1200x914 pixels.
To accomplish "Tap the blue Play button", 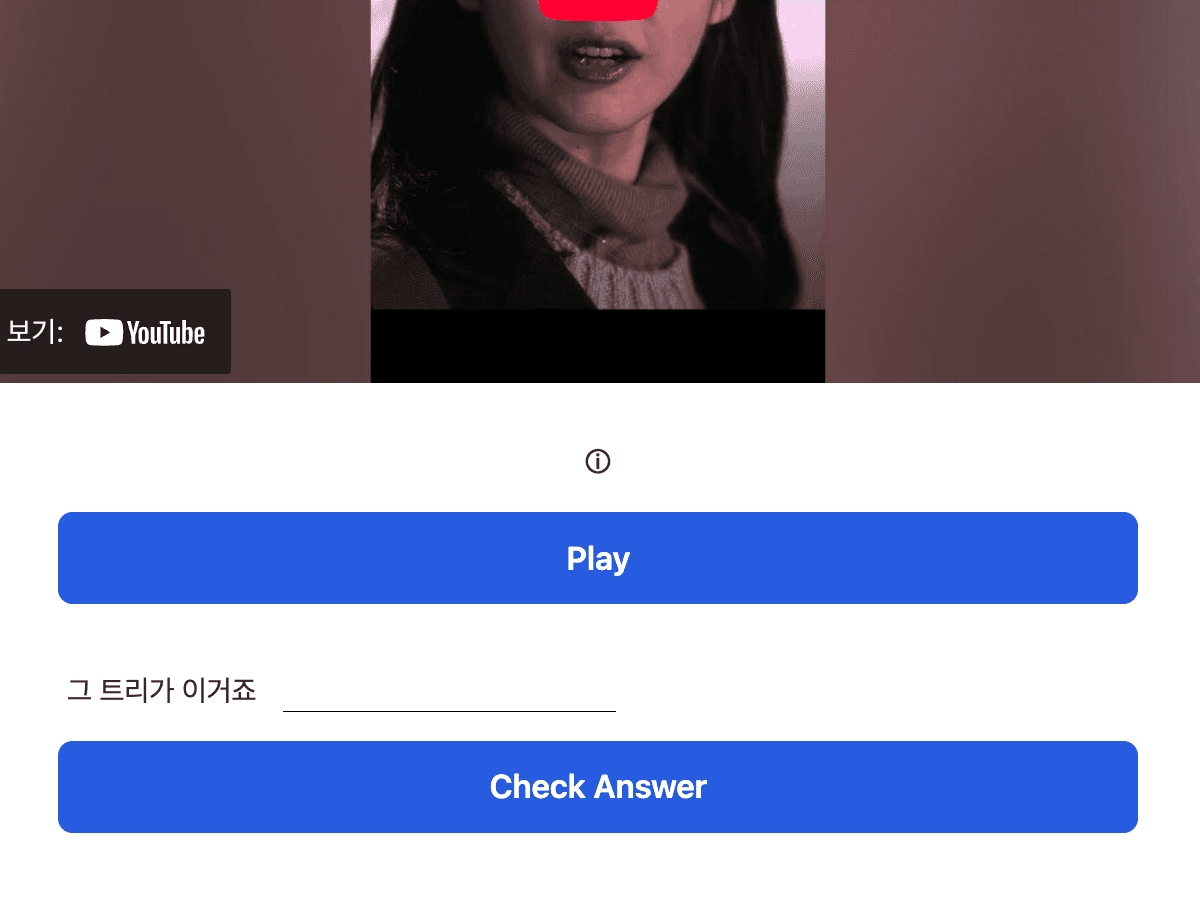I will 598,558.
